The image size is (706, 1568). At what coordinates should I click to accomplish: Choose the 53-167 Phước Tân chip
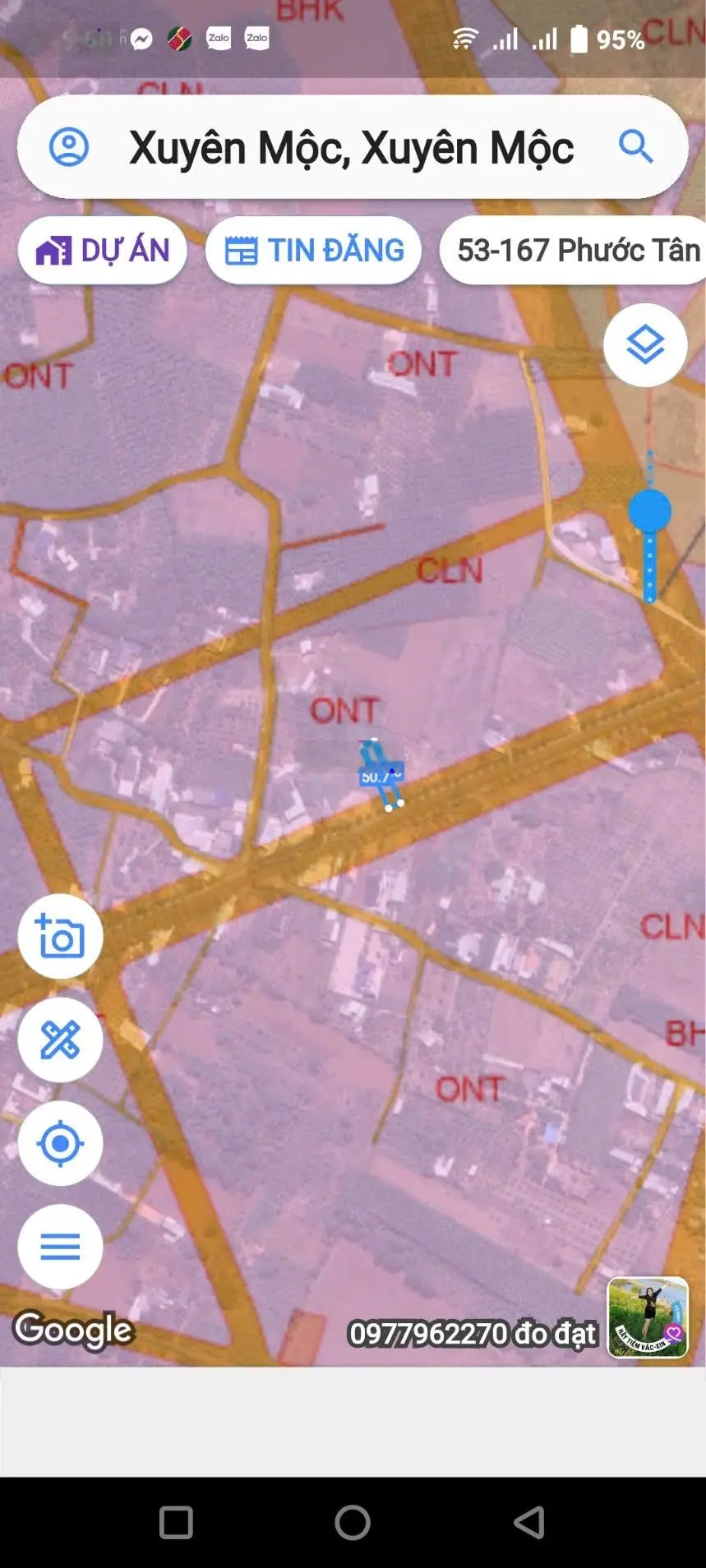click(575, 251)
